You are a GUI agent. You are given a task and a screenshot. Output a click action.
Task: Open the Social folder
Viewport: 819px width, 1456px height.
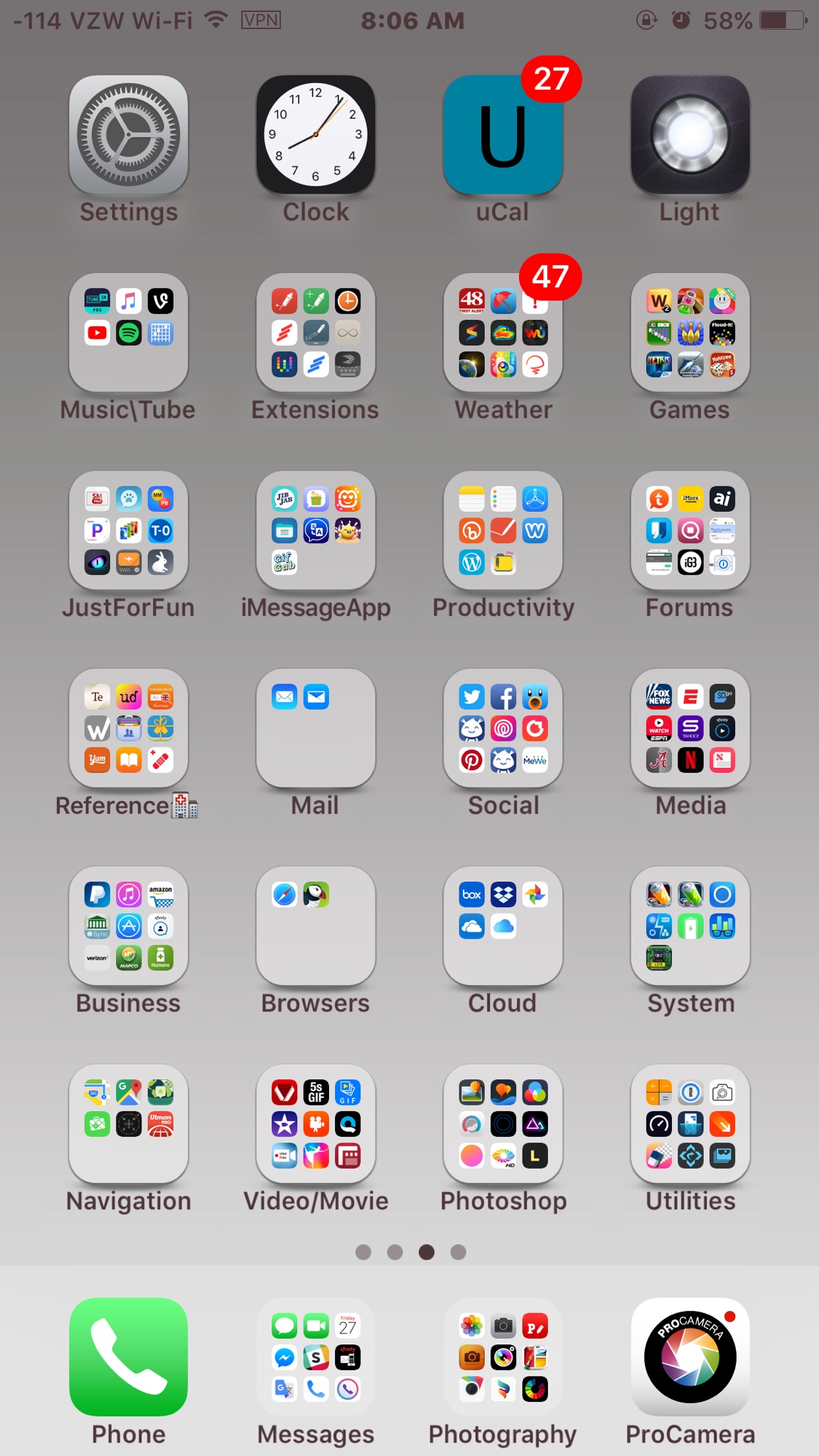(503, 728)
